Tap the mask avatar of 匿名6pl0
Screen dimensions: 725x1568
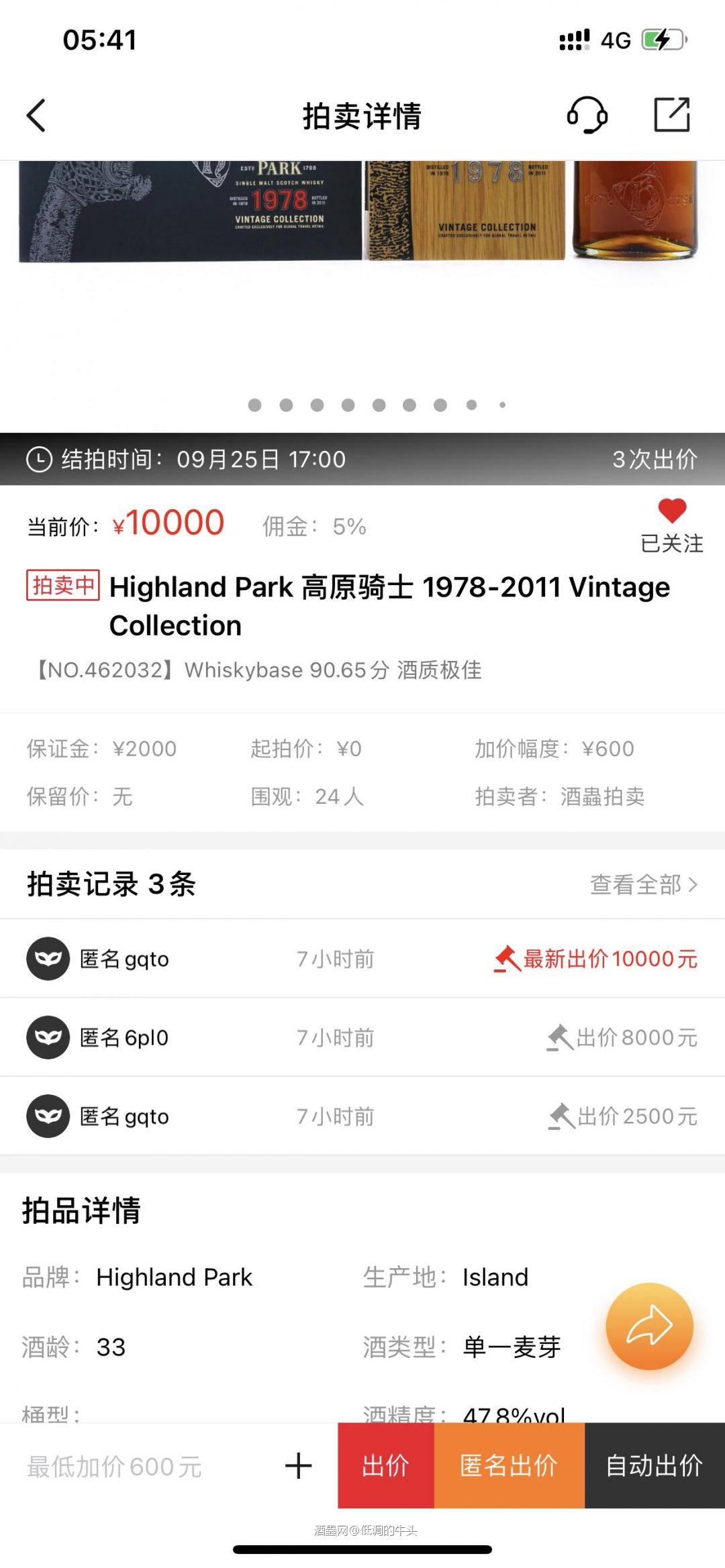click(x=48, y=1037)
